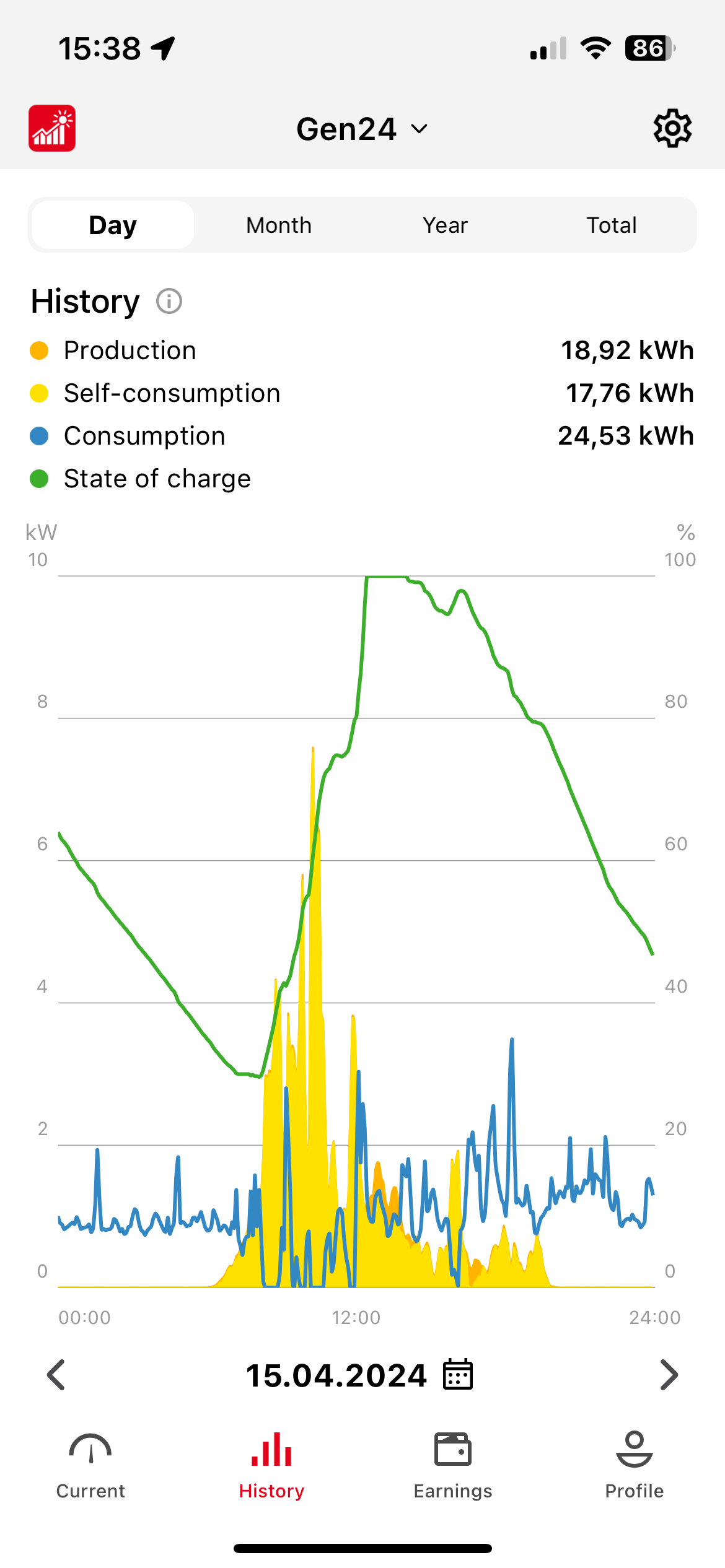Select the Day view

pos(113,225)
